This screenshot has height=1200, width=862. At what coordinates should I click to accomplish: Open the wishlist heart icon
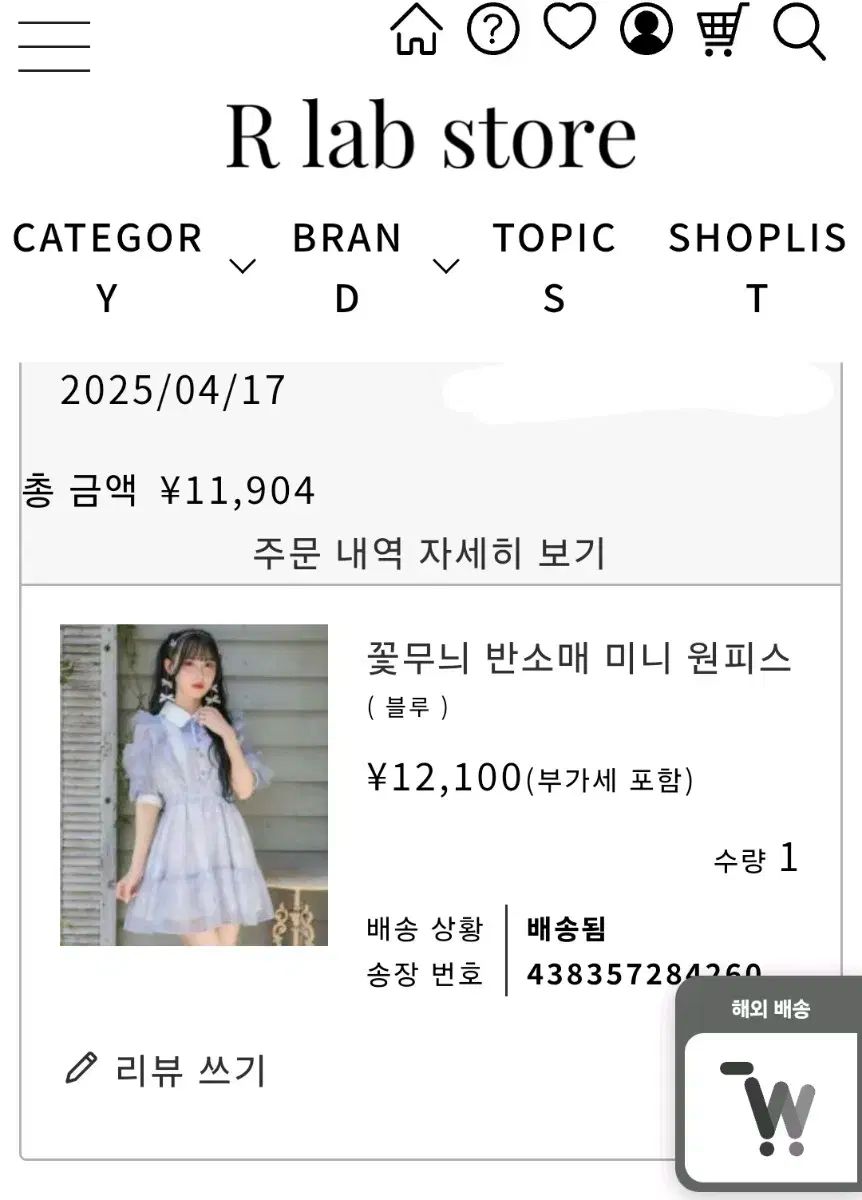(x=570, y=28)
